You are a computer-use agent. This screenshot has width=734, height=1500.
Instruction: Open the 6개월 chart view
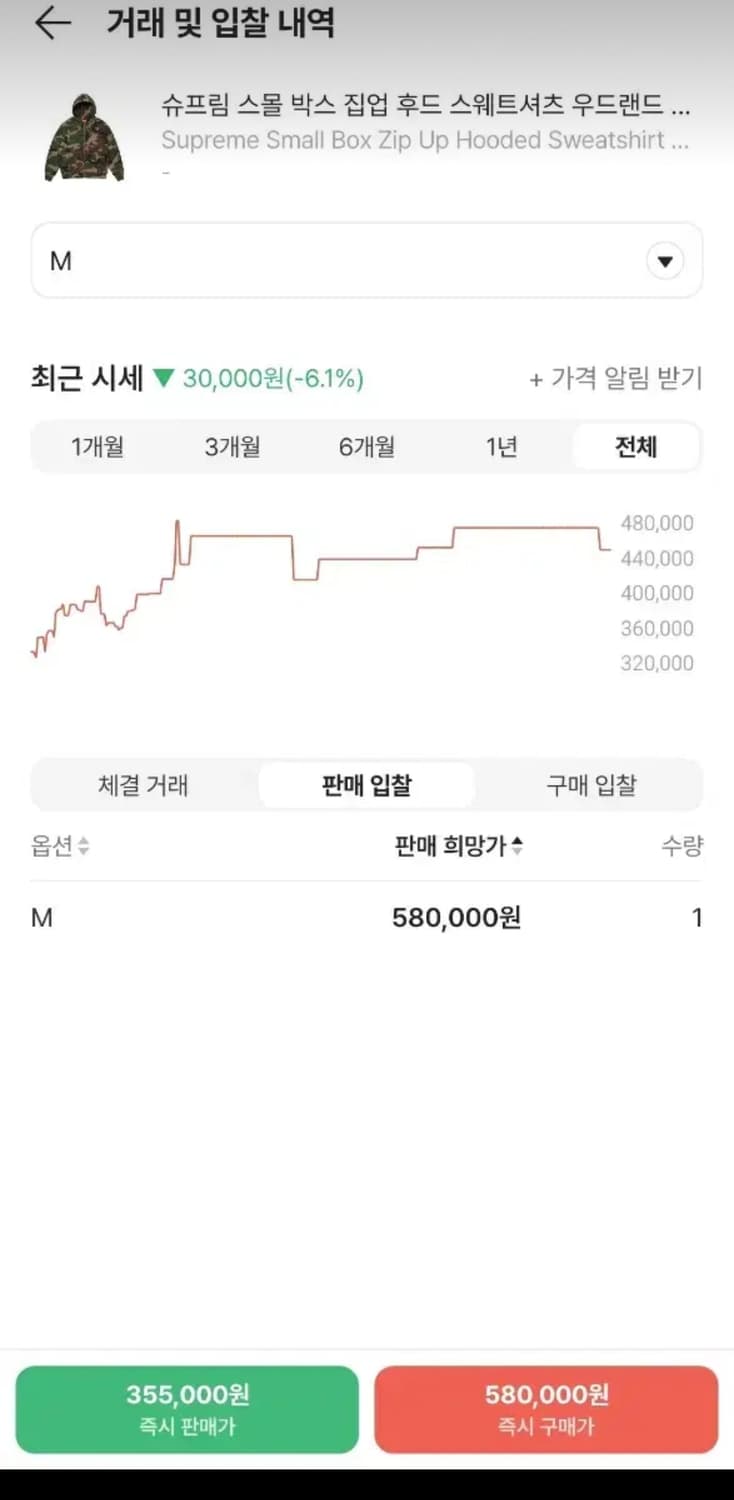click(366, 447)
